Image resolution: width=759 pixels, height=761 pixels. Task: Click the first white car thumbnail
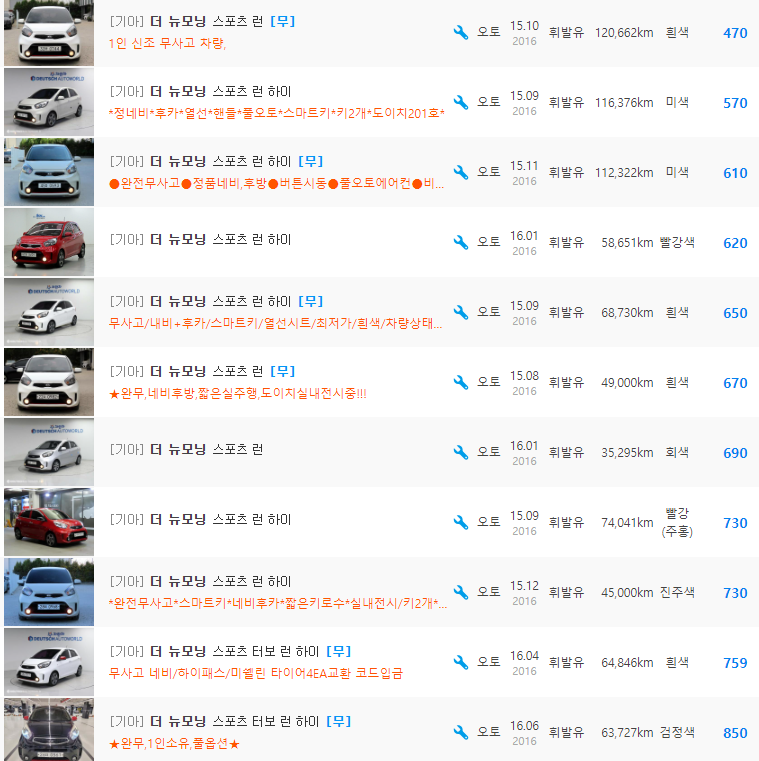coord(48,33)
